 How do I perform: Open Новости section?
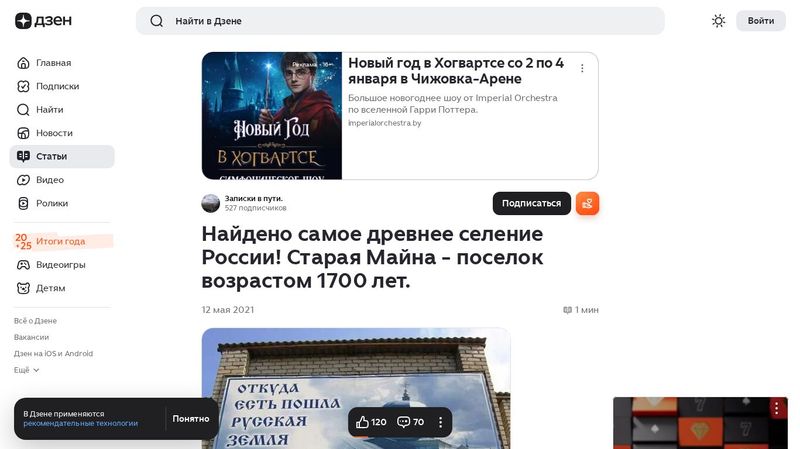54,133
